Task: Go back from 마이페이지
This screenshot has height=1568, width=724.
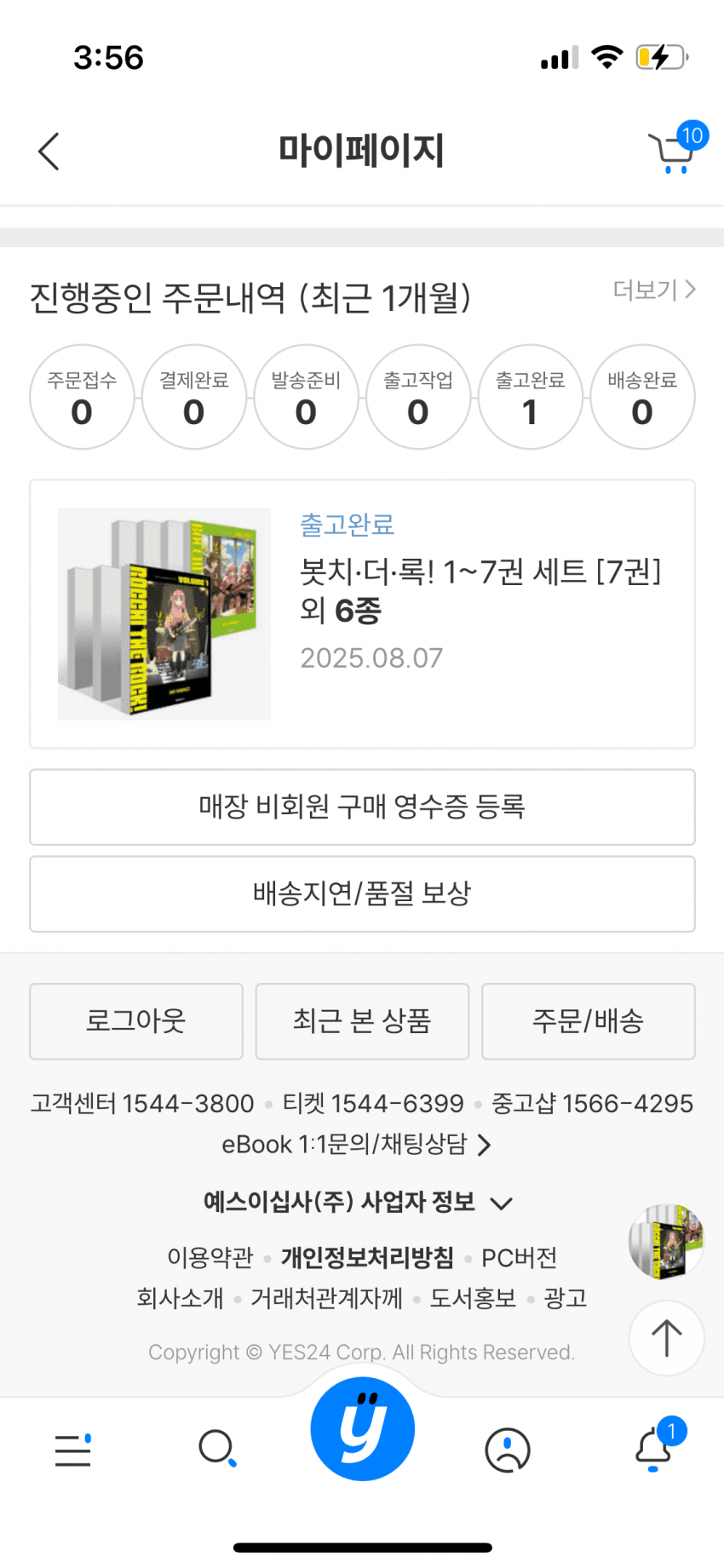Action: point(49,152)
